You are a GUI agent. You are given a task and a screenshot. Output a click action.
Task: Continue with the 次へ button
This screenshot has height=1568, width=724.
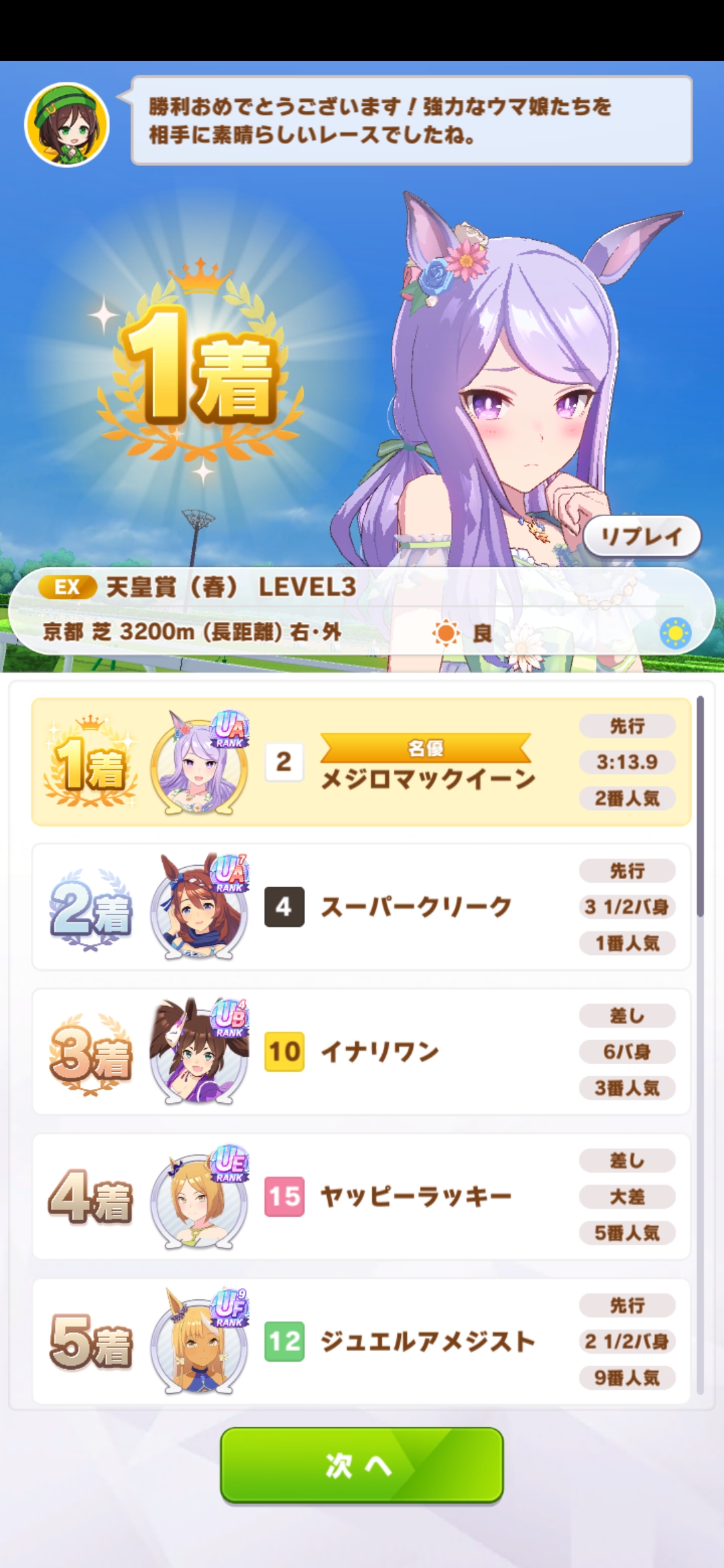(x=361, y=1465)
